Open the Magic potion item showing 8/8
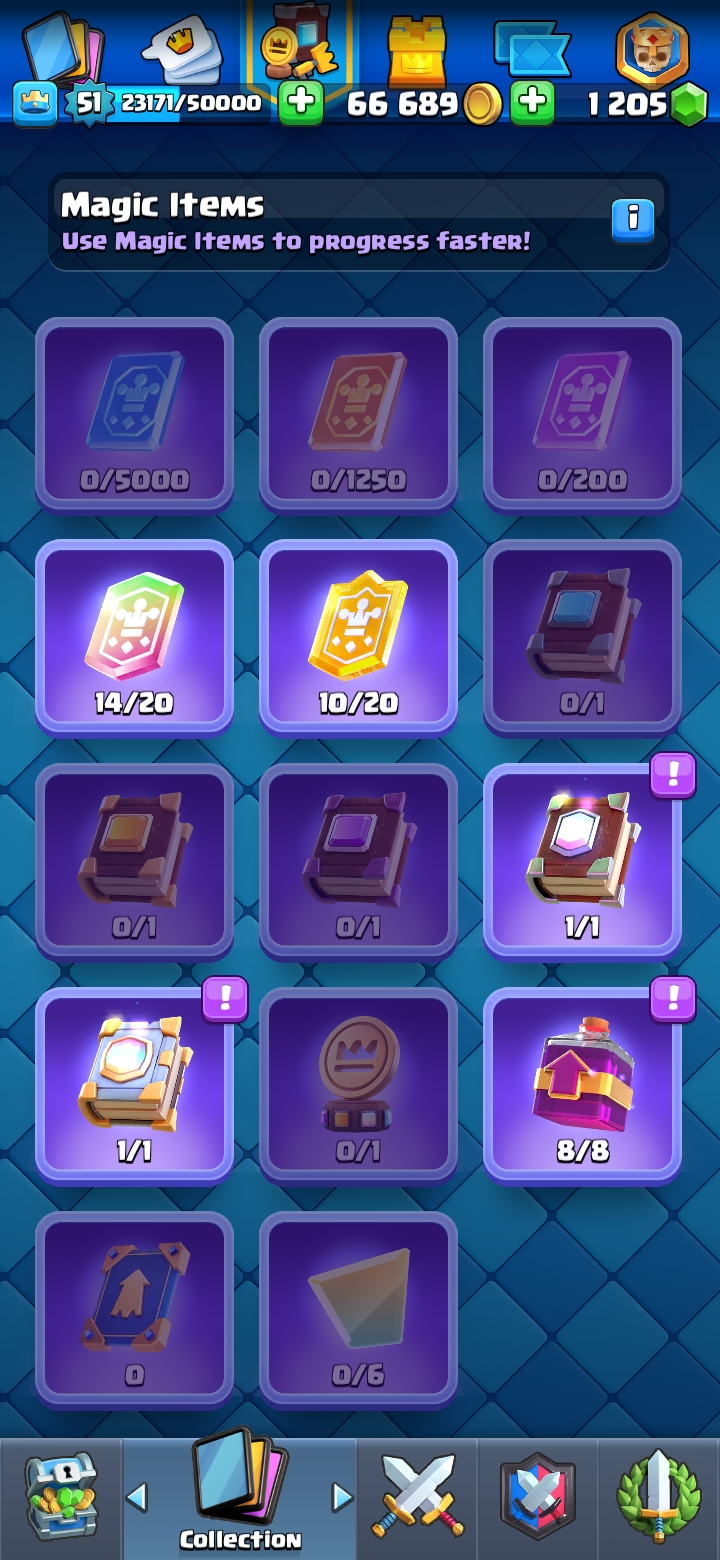 click(x=582, y=1085)
